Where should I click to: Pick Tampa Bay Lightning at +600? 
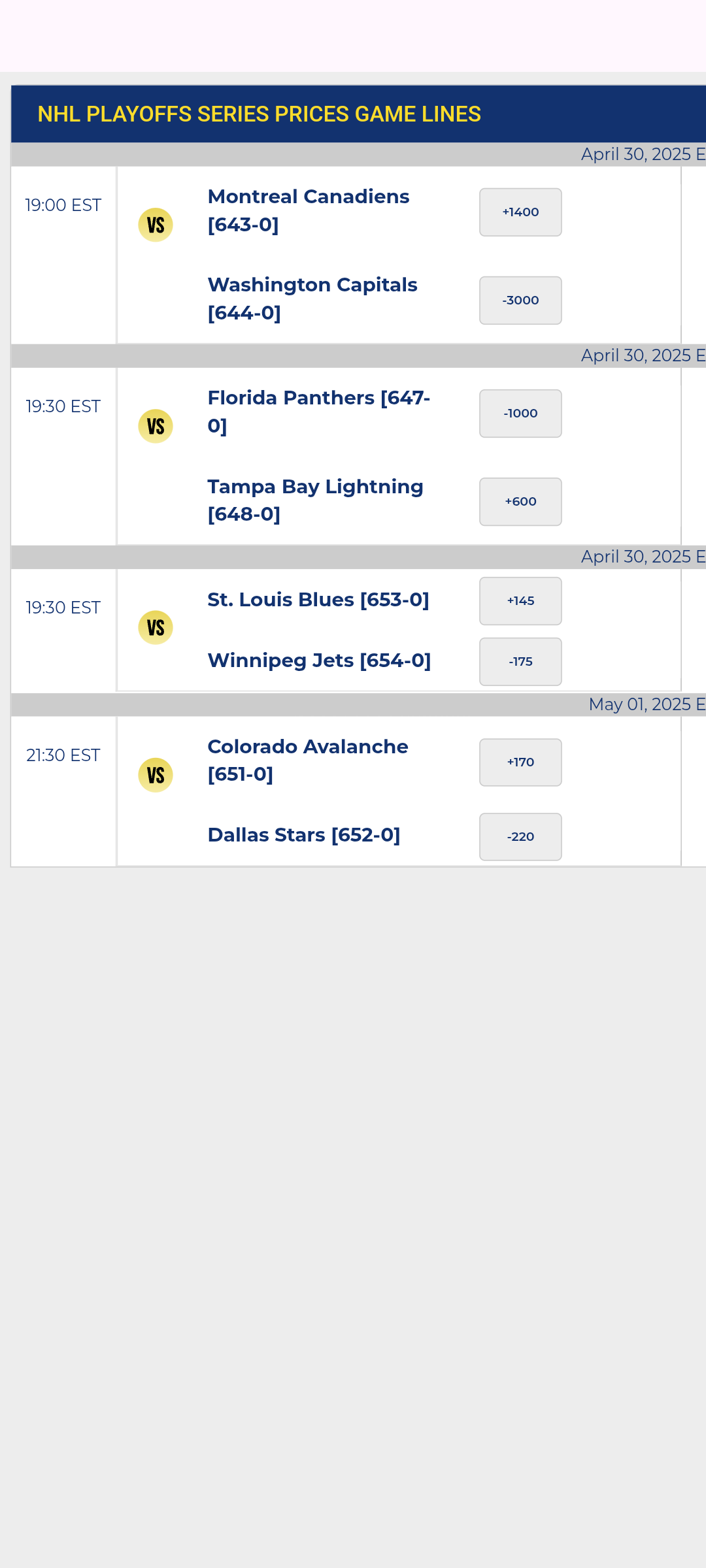point(520,502)
